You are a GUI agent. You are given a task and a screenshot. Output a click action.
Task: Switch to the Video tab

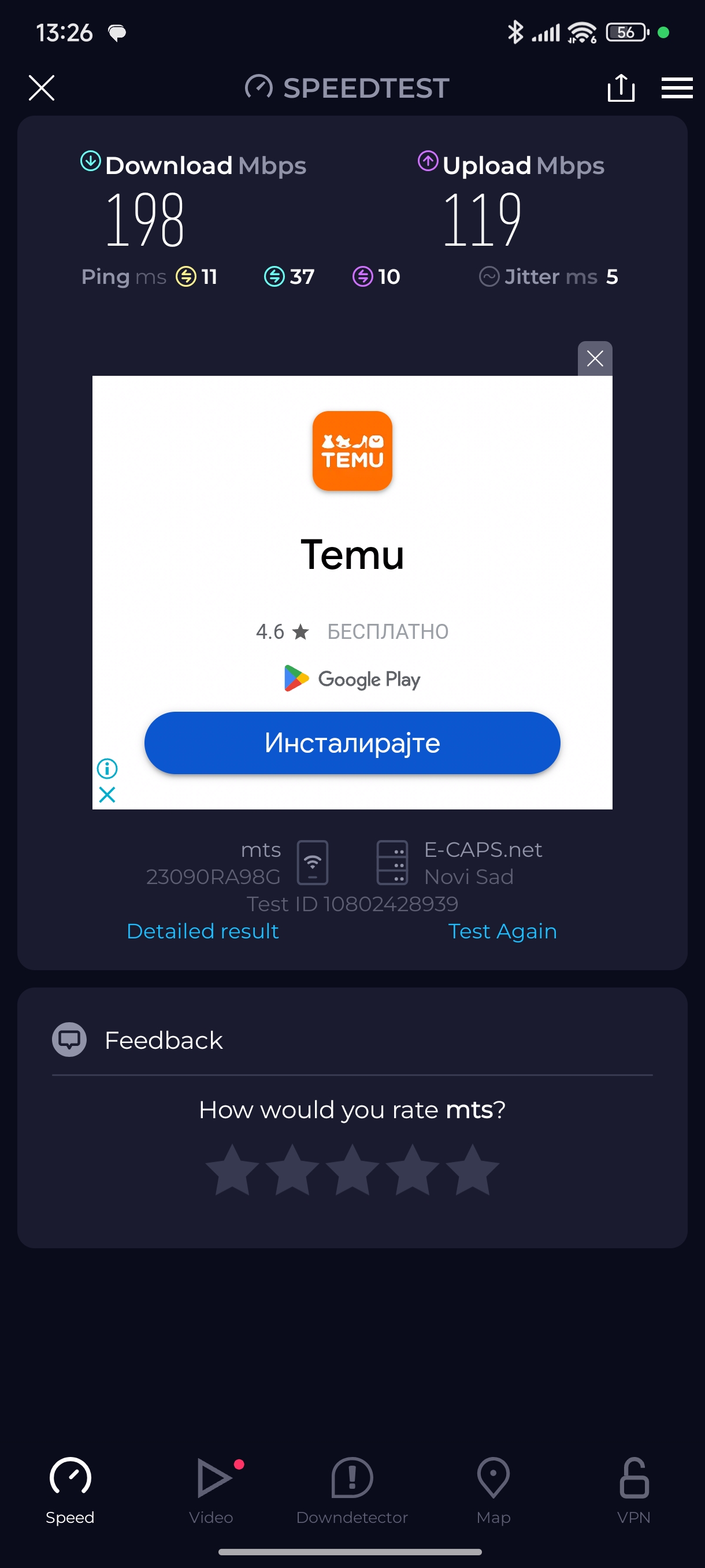[211, 1489]
